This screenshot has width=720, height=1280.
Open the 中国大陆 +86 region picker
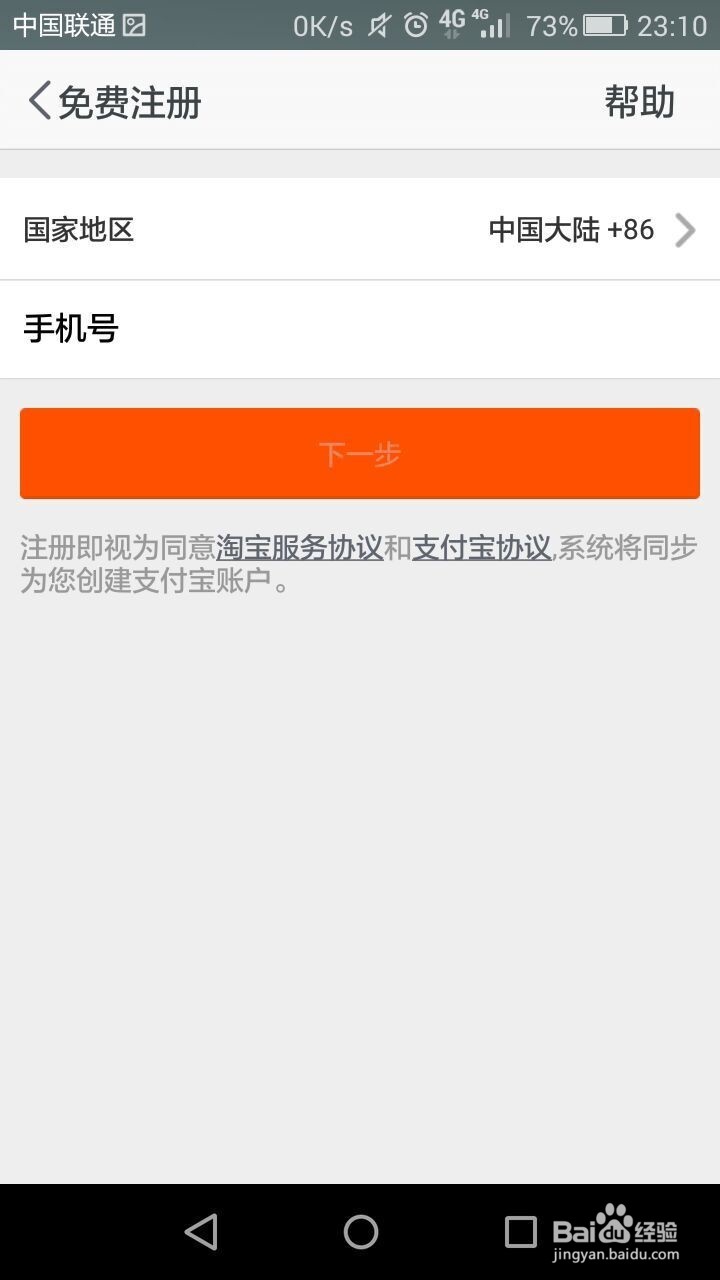(570, 230)
